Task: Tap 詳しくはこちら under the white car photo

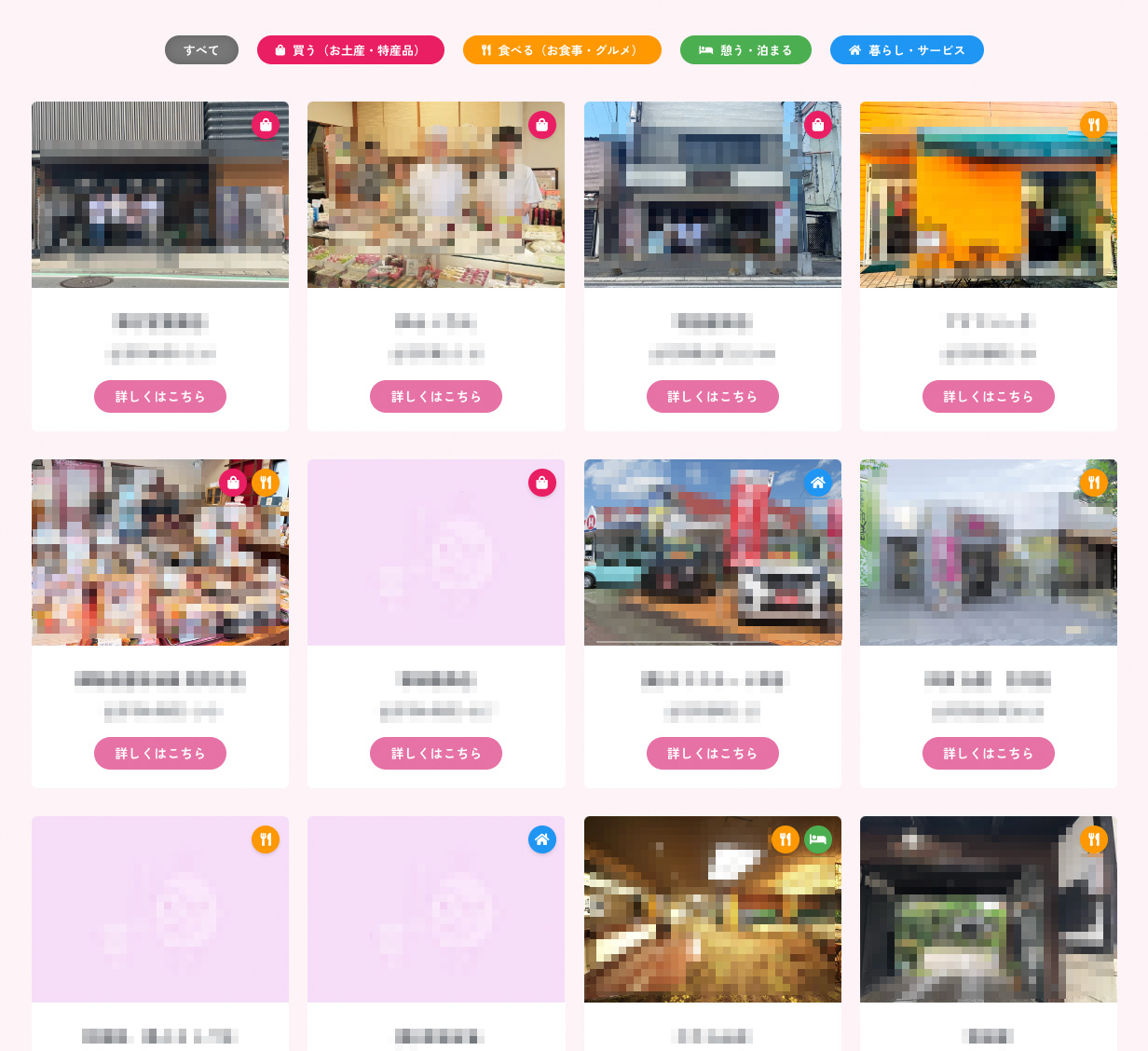Action: tap(712, 753)
